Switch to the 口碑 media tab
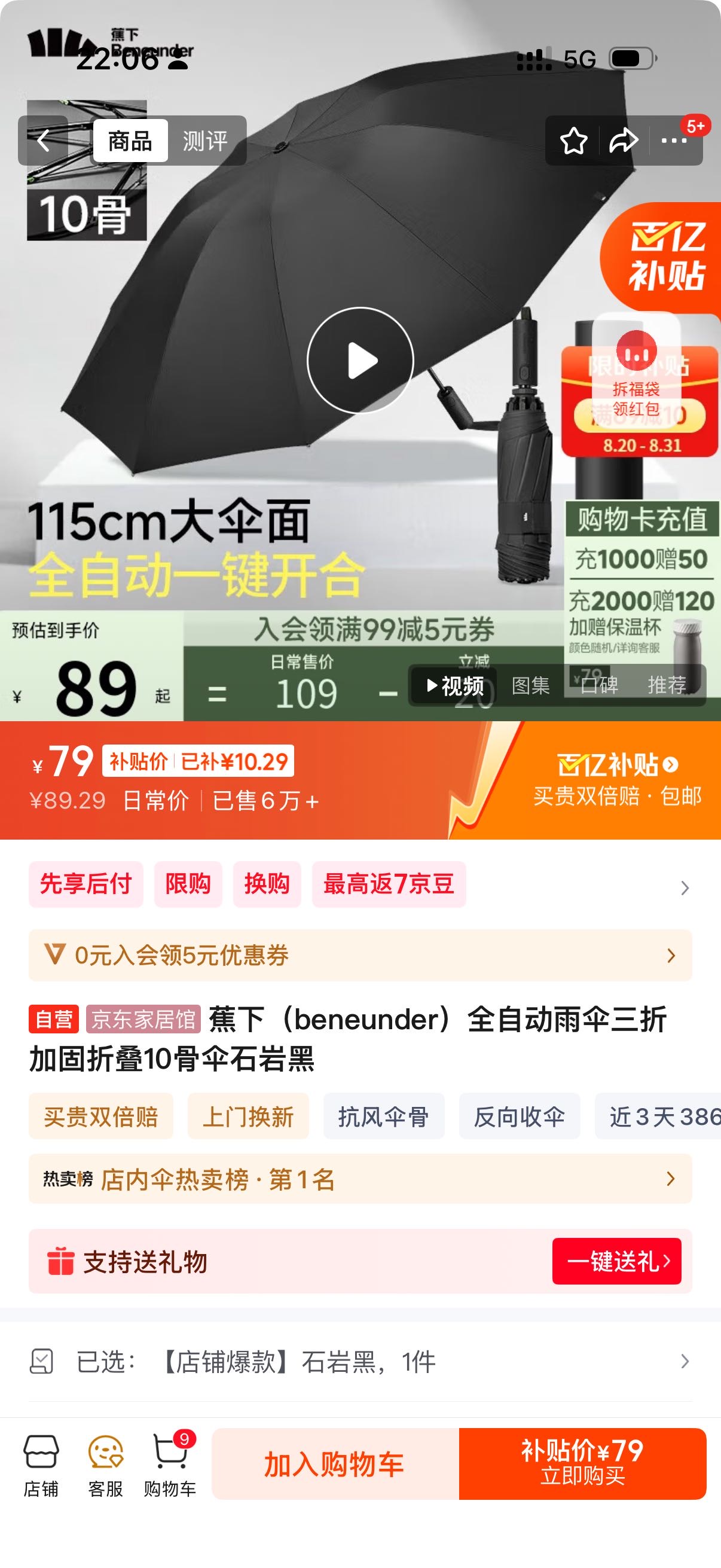The image size is (721, 1568). click(599, 685)
